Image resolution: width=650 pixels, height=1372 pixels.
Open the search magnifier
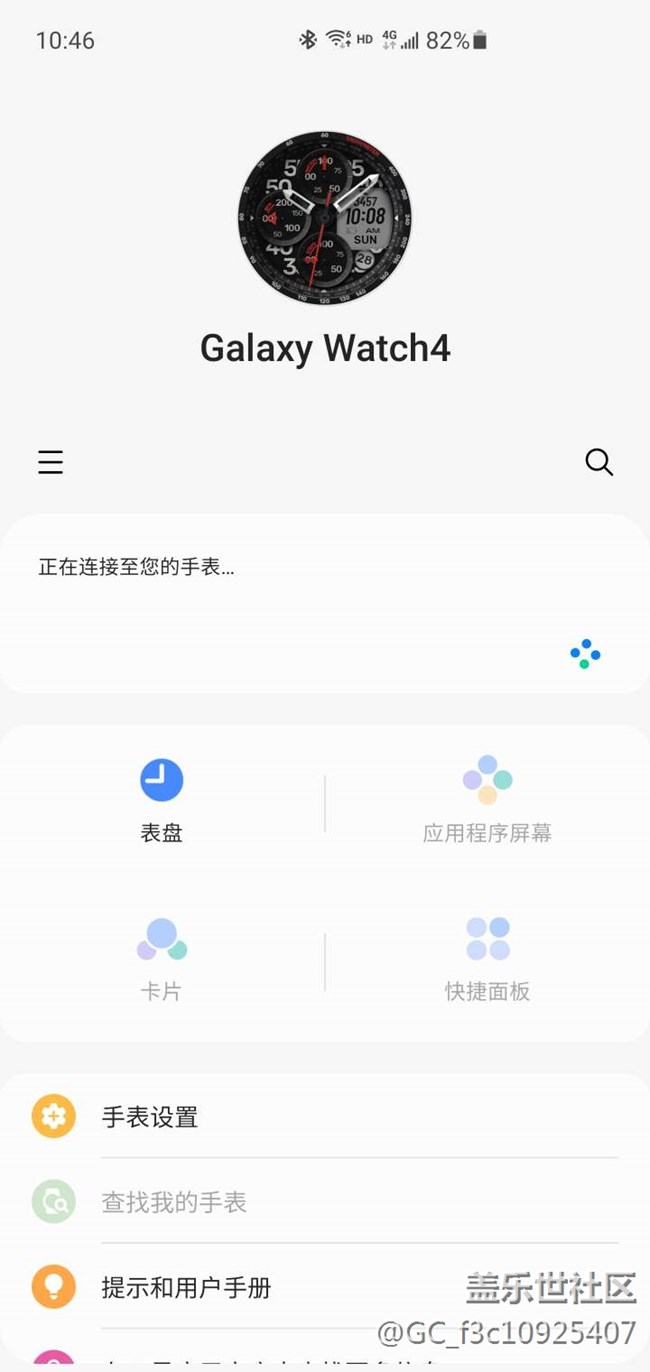click(x=598, y=462)
